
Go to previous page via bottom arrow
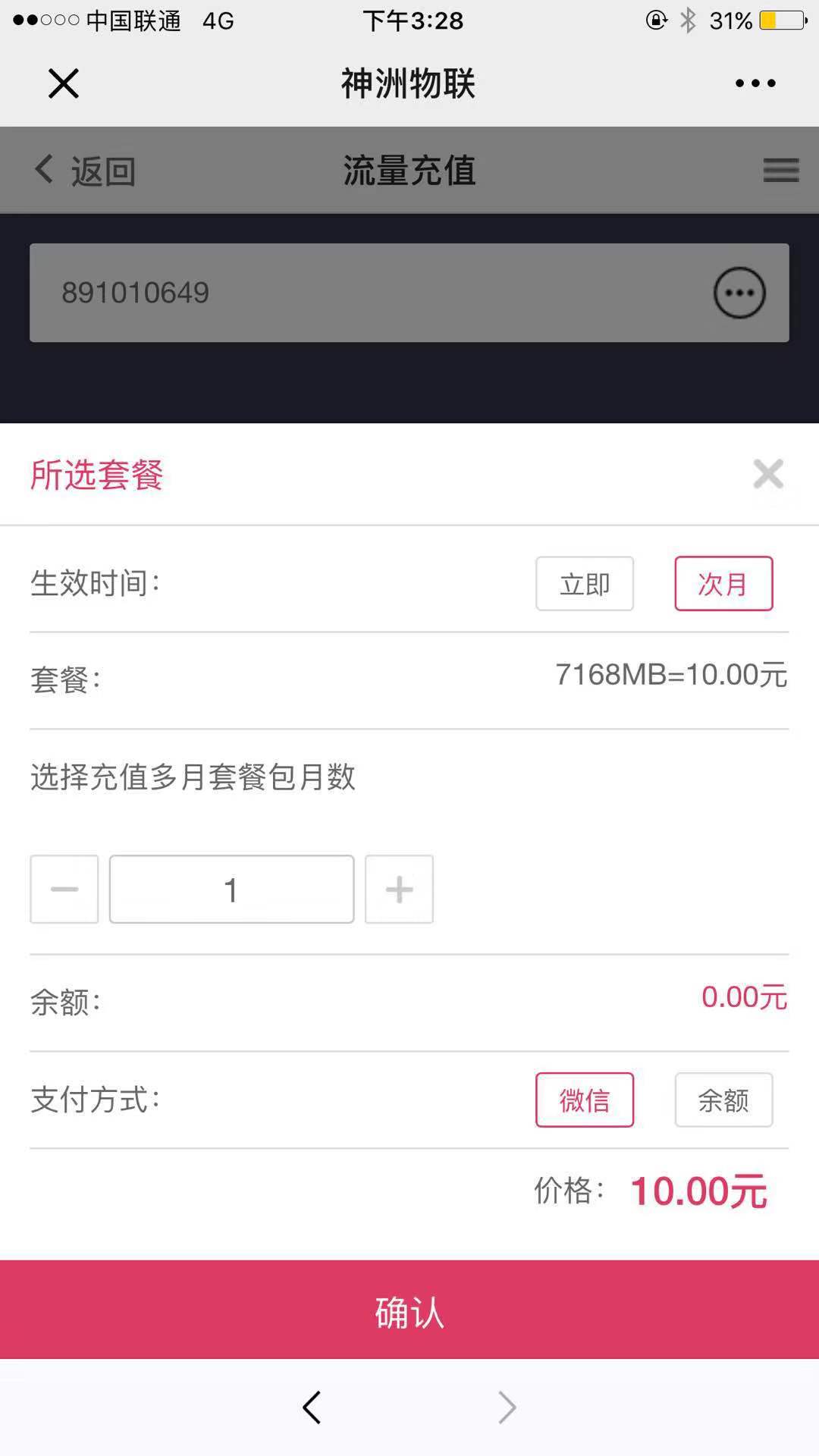pyautogui.click(x=312, y=1407)
